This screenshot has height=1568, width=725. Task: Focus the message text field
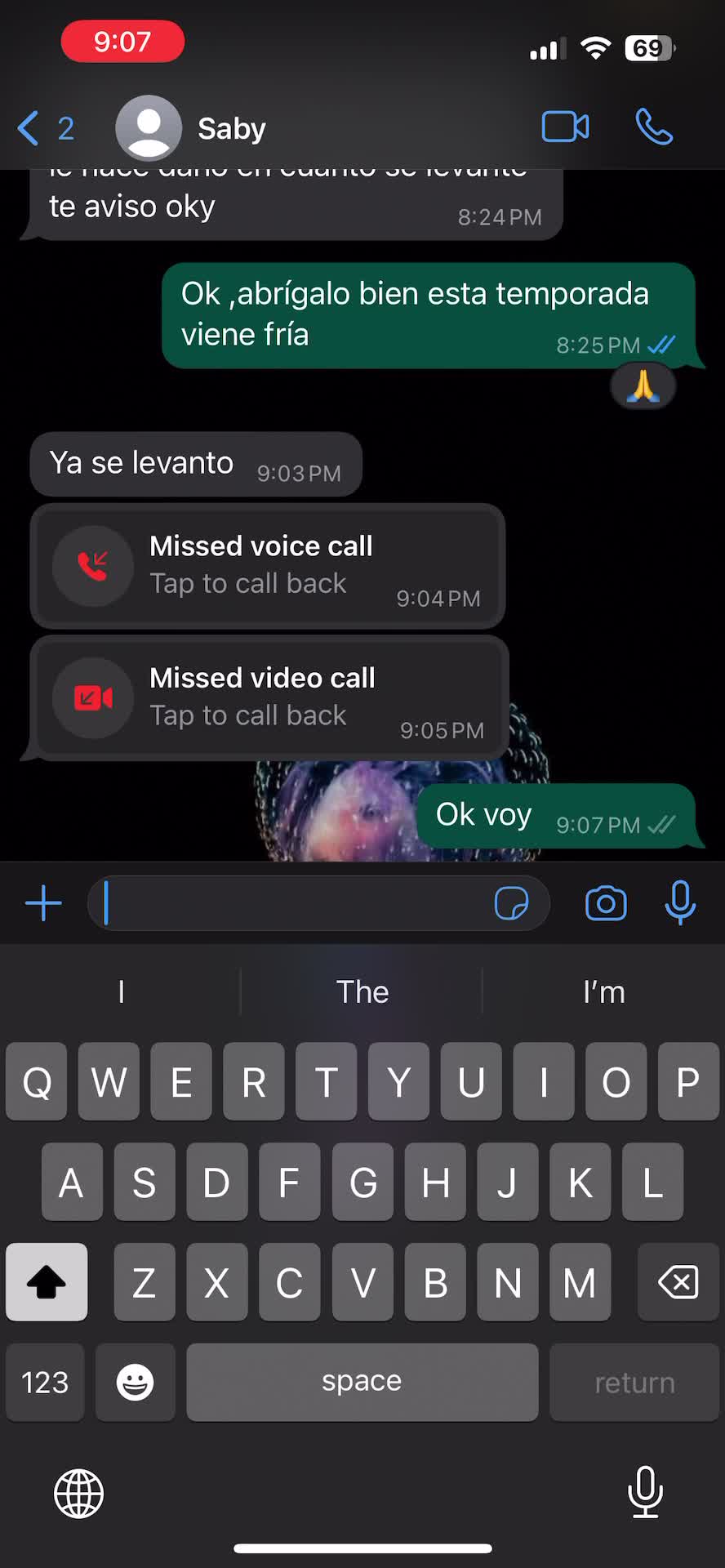(294, 903)
